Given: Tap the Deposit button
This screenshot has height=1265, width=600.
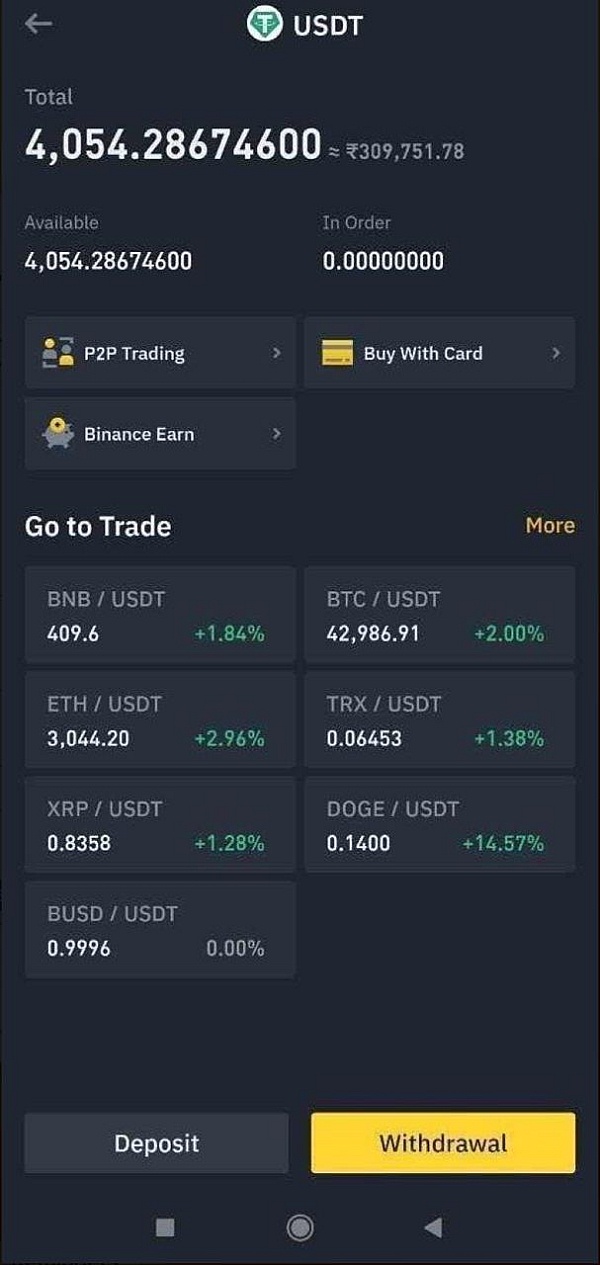Looking at the screenshot, I should pyautogui.click(x=156, y=1143).
